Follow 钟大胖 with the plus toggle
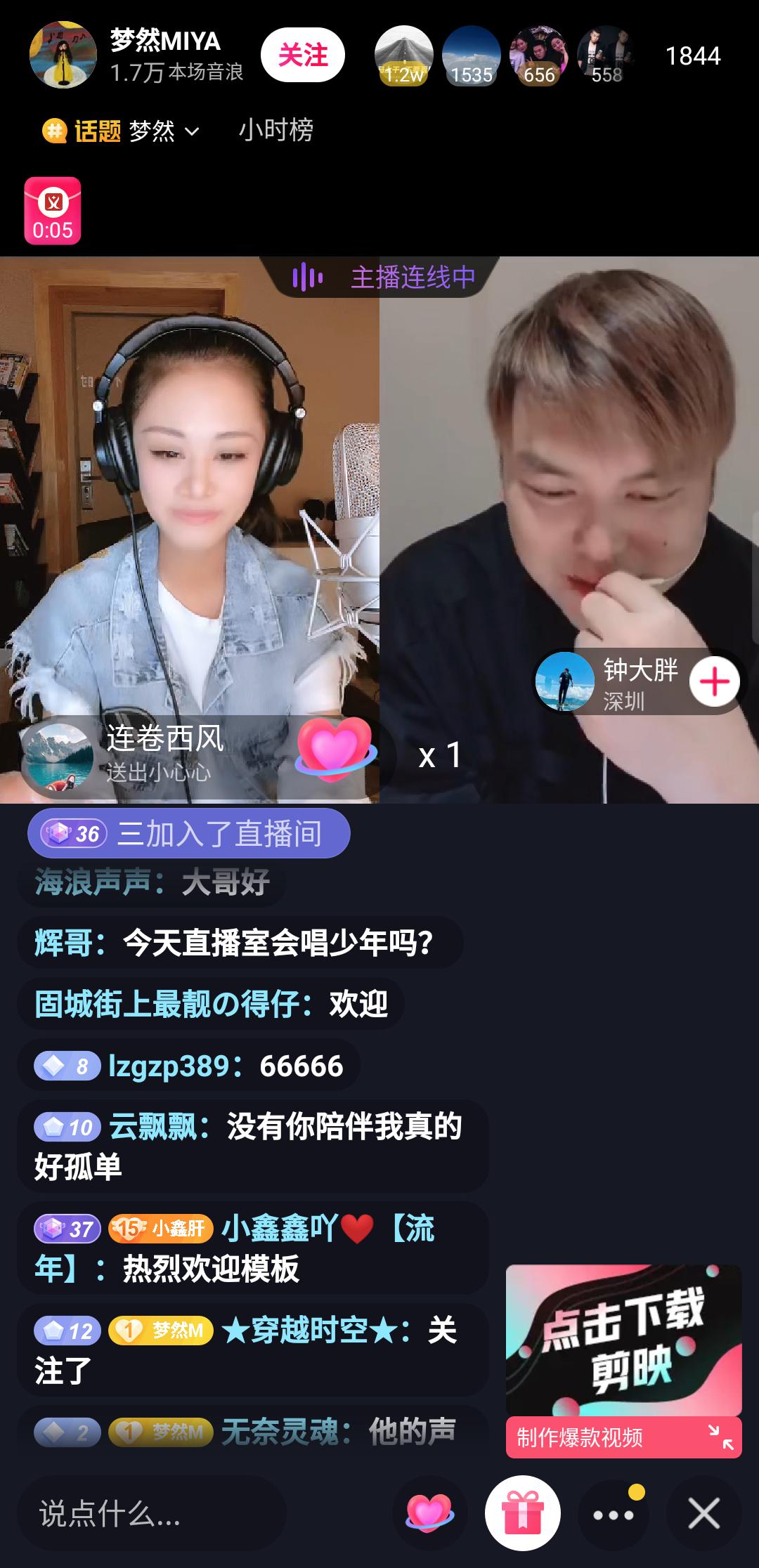Image resolution: width=759 pixels, height=1568 pixels. point(713,680)
